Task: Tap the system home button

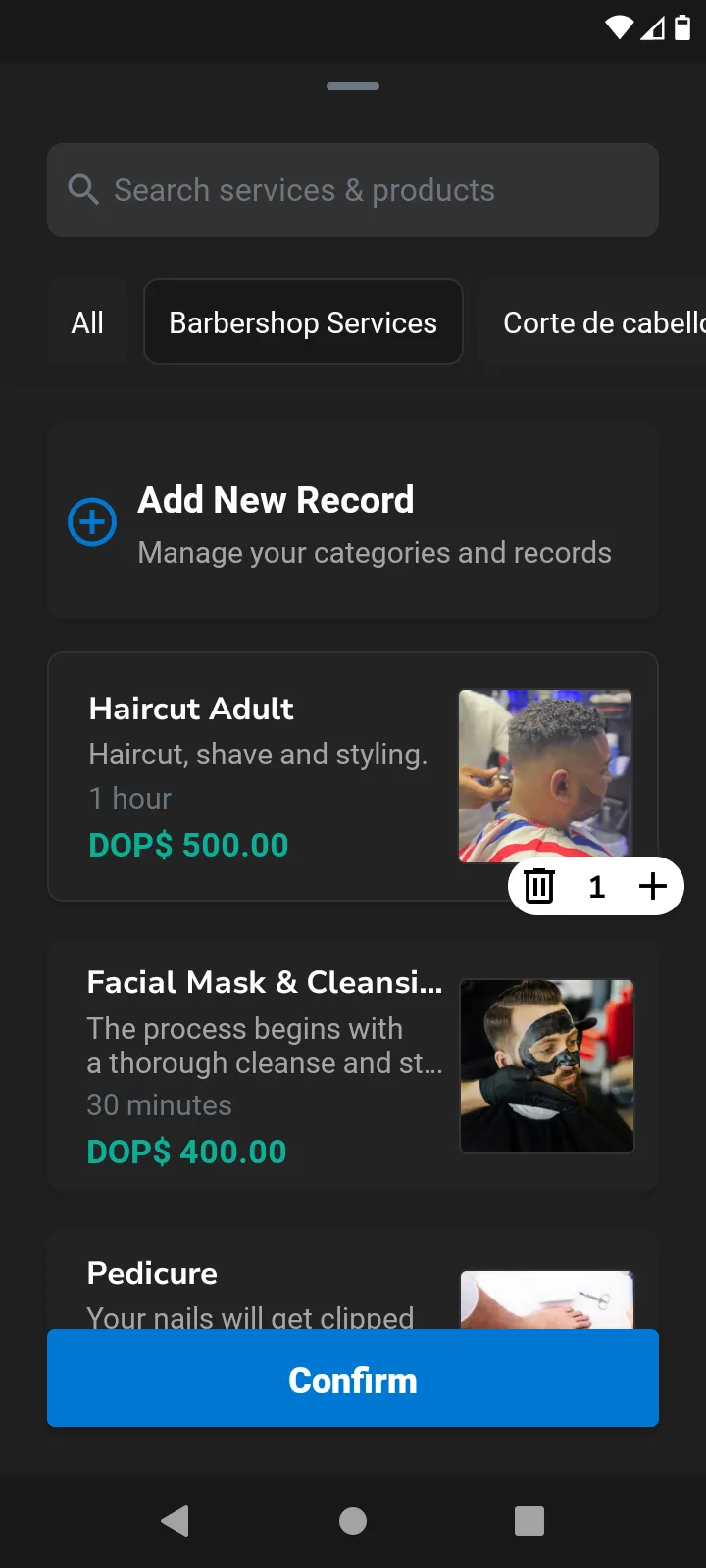Action: (x=353, y=1521)
